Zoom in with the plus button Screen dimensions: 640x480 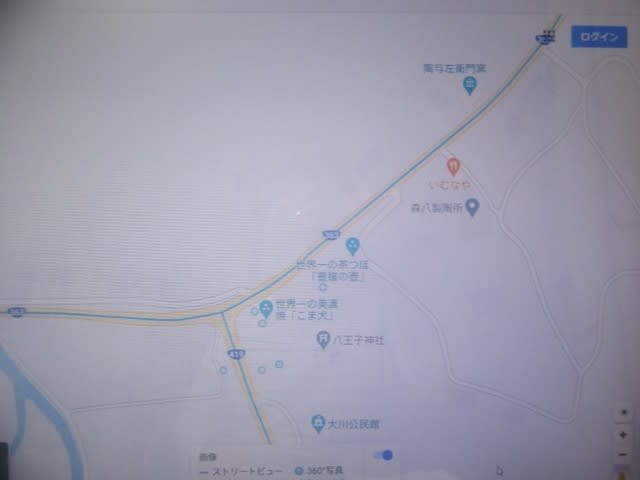tap(624, 436)
